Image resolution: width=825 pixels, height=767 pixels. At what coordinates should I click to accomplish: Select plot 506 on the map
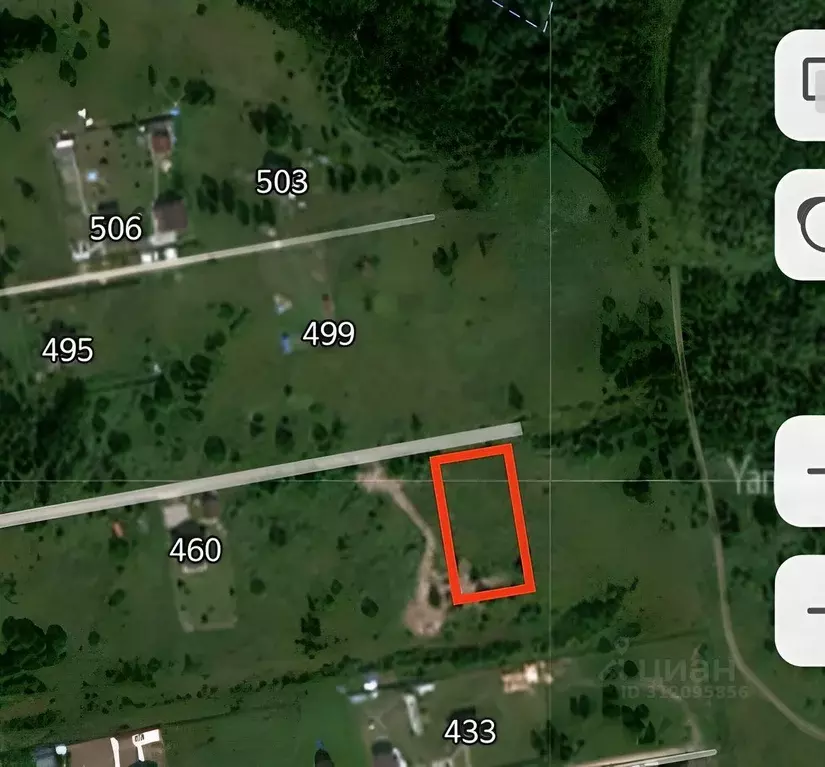coord(116,228)
